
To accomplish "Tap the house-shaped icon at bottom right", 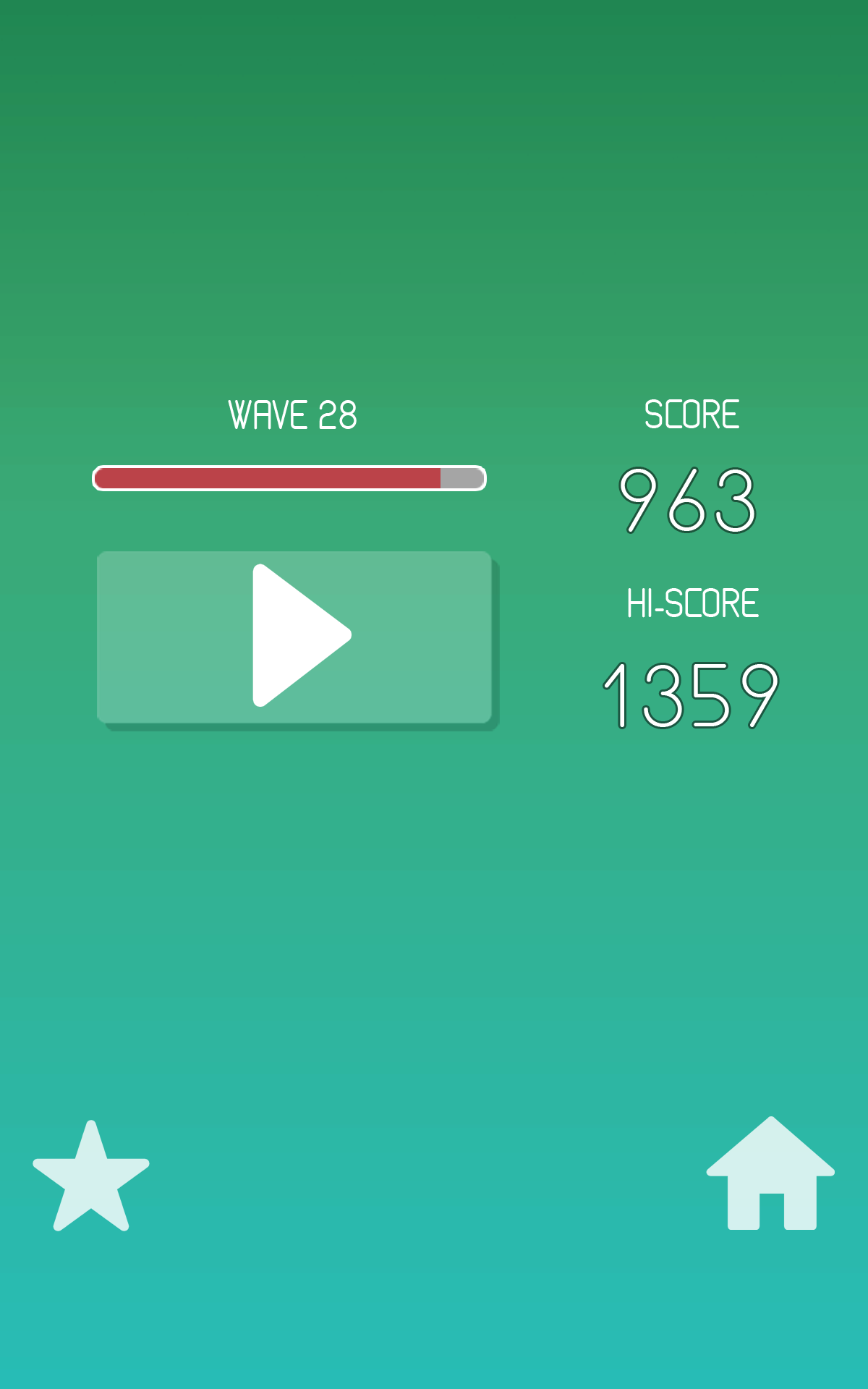I will tap(770, 1172).
